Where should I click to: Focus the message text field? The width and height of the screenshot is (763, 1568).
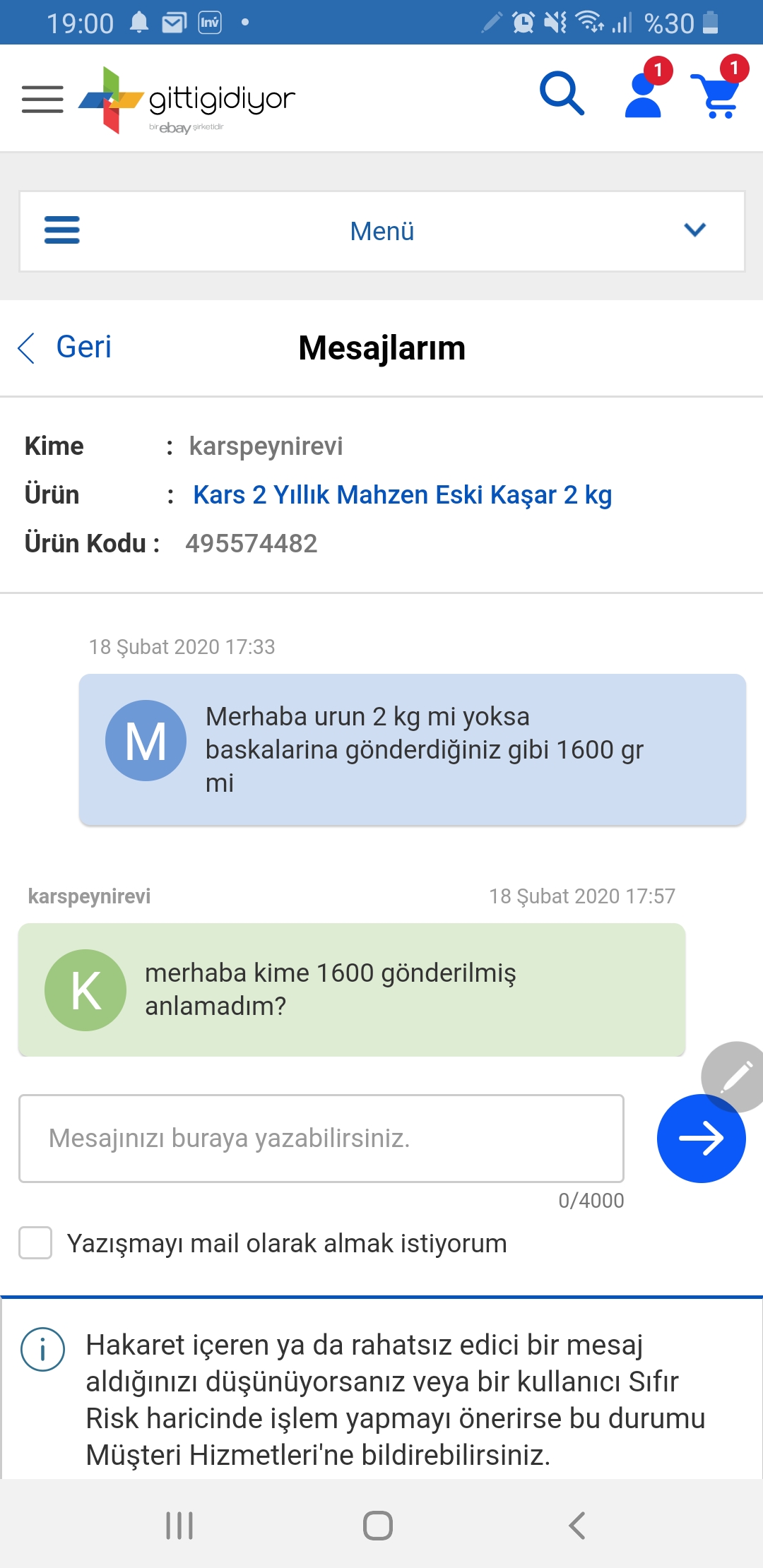pos(321,1139)
